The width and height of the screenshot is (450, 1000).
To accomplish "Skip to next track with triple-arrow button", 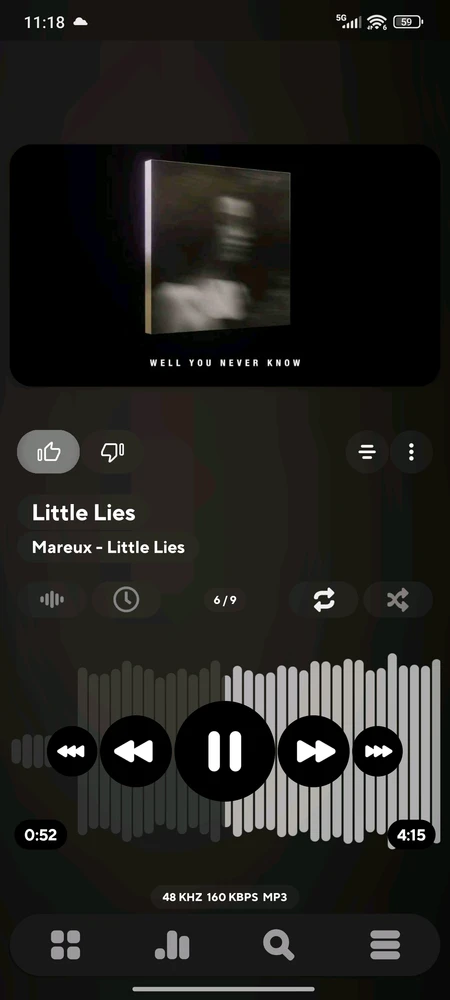I will (x=377, y=751).
